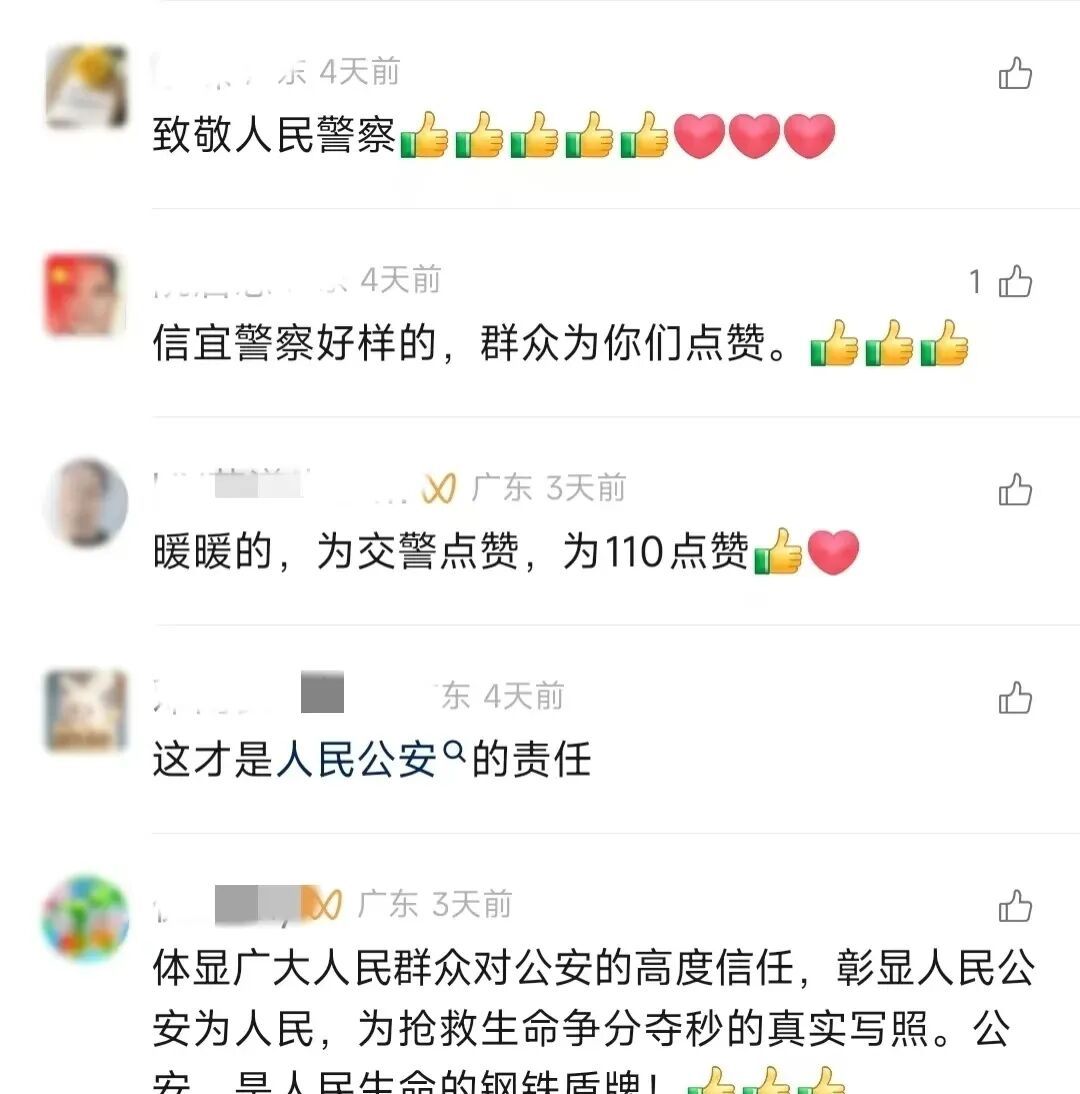Like the comment '这才是人民公安的责任'
1080x1094 pixels.
[x=1015, y=698]
